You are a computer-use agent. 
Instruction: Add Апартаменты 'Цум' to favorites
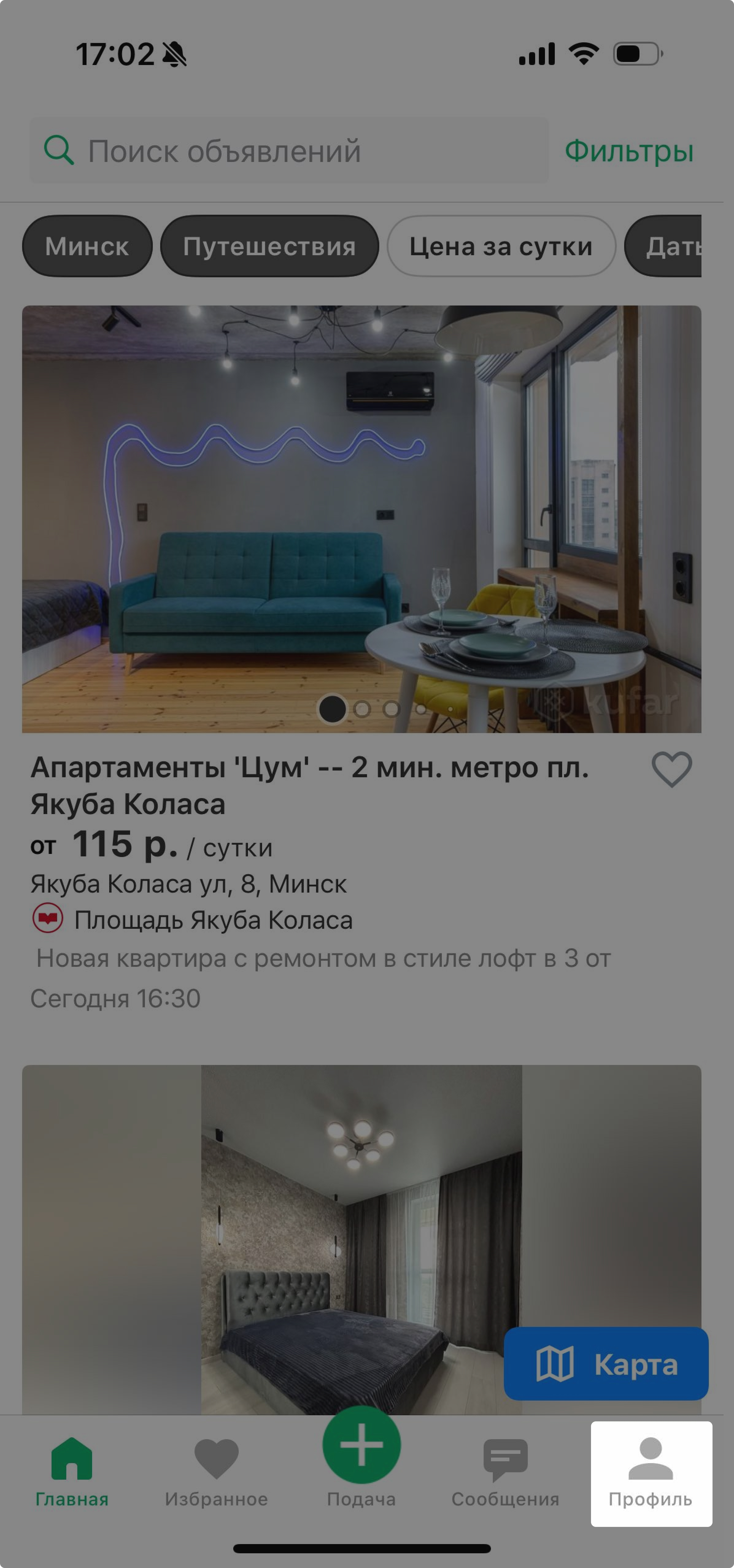pos(671,769)
